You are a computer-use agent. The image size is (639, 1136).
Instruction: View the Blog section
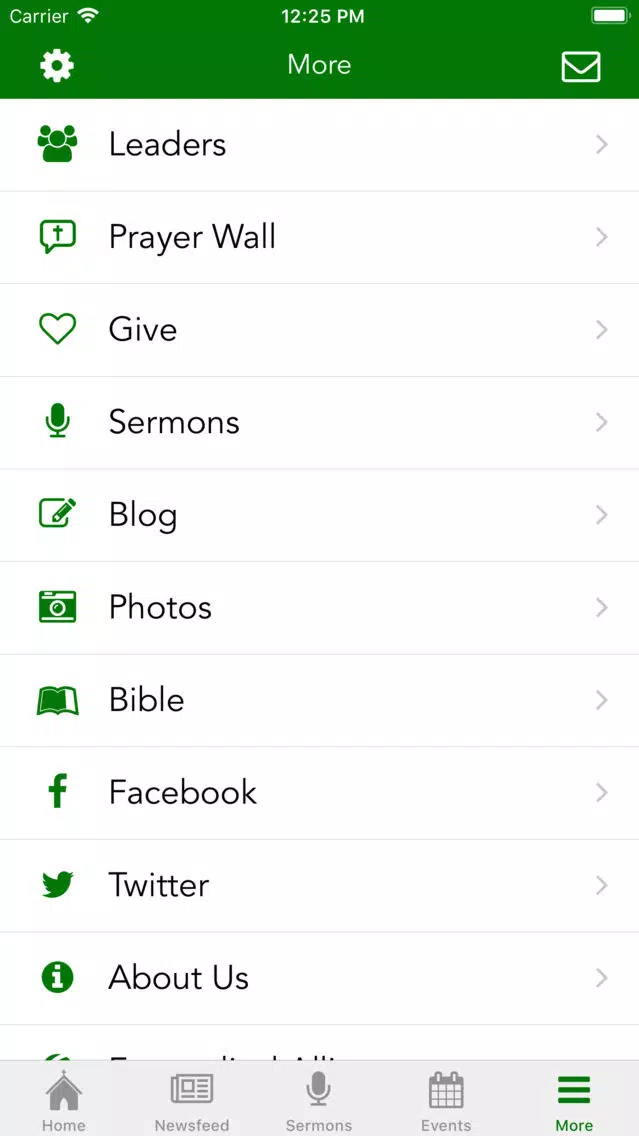[x=320, y=515]
